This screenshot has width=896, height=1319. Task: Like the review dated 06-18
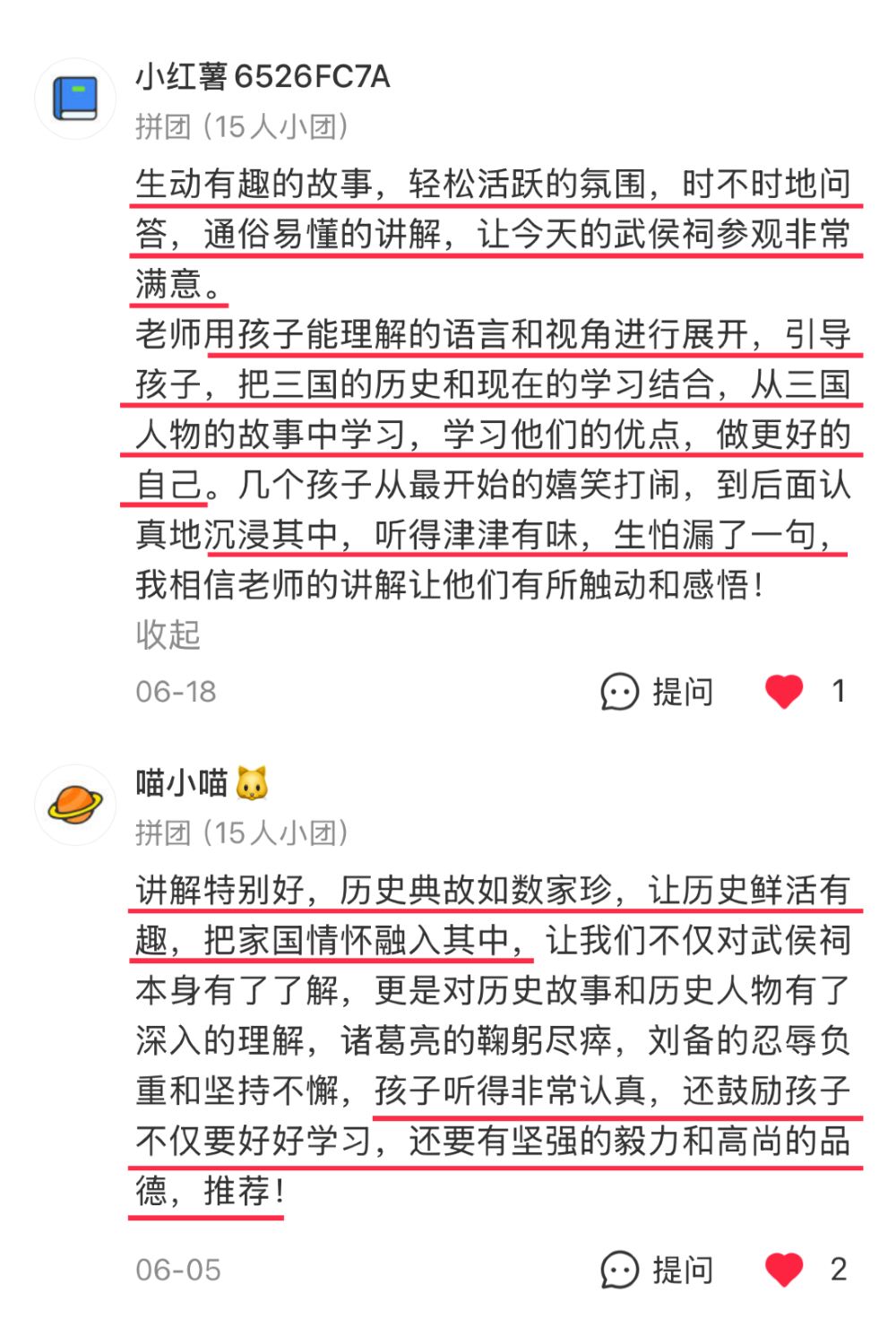[784, 692]
